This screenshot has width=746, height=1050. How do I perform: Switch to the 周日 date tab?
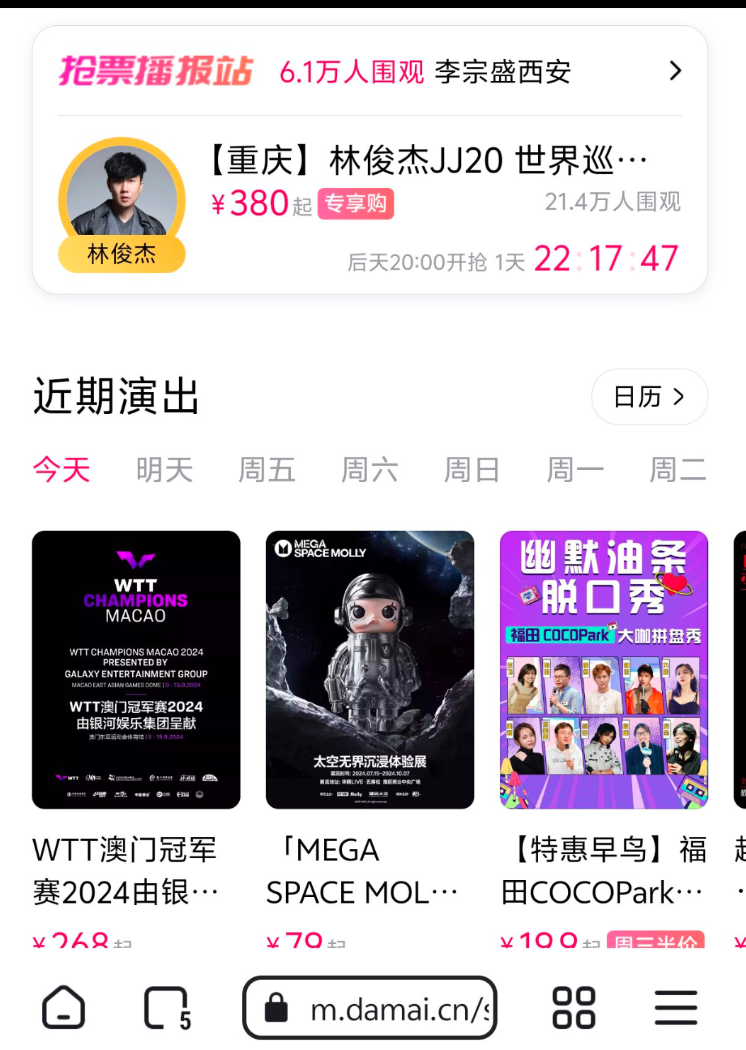470,470
